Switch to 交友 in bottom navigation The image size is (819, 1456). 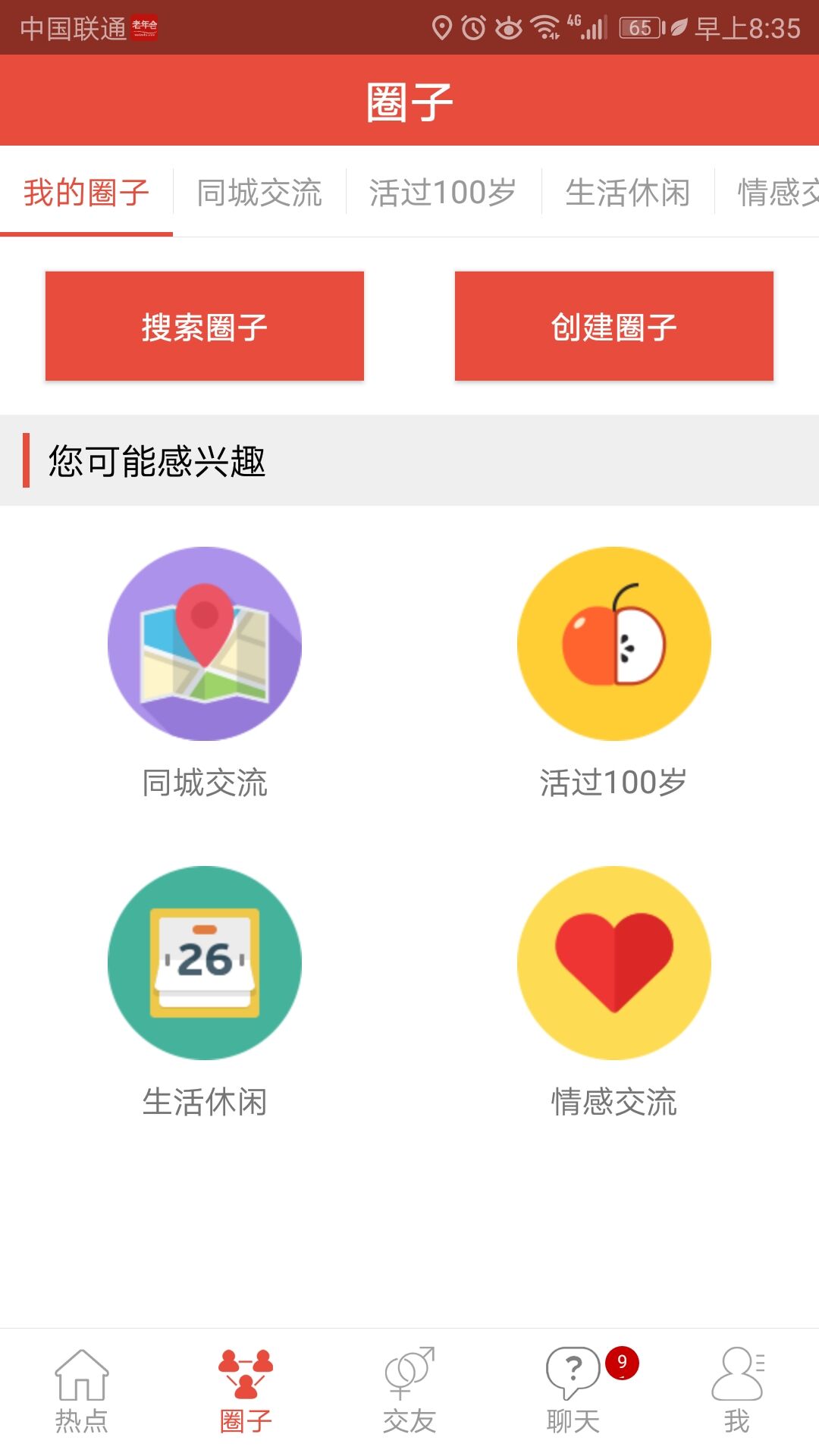click(x=409, y=1392)
